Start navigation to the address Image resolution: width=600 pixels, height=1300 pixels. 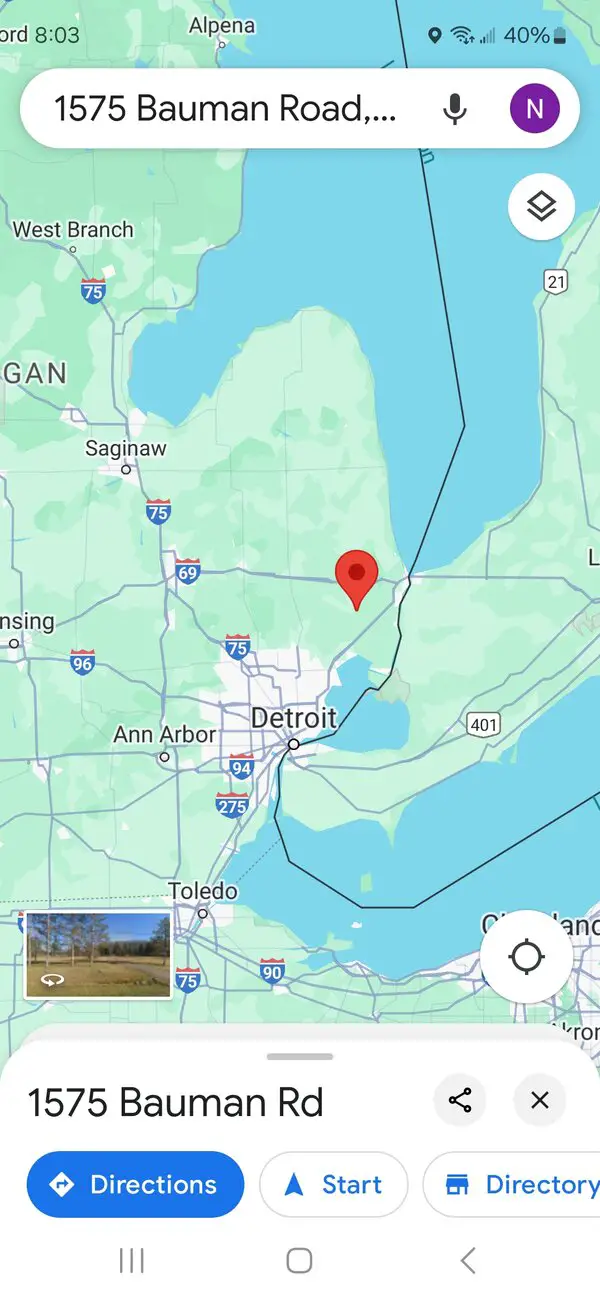pyautogui.click(x=334, y=1185)
